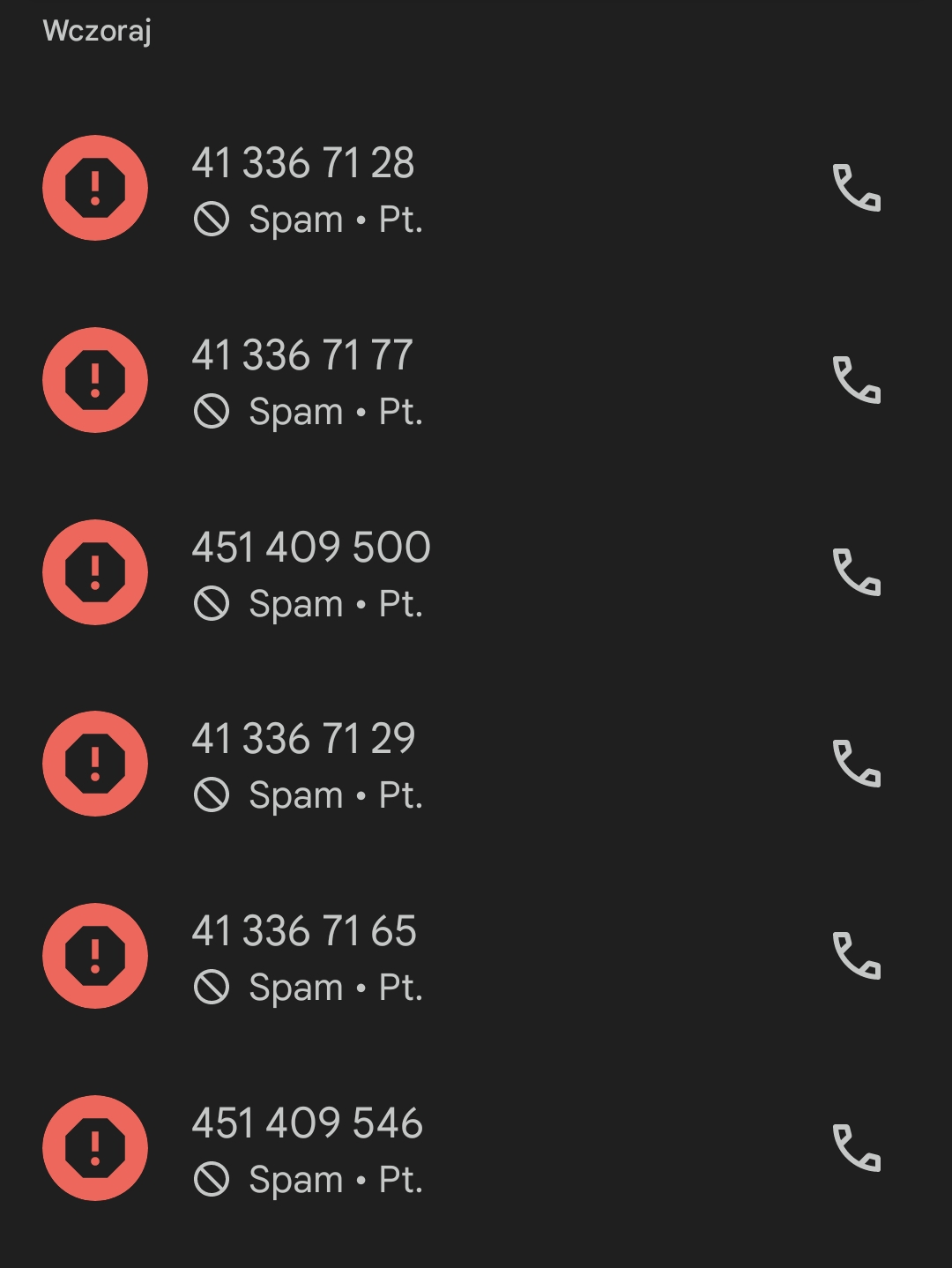
Task: Call back 41 336 71 77
Action: pyautogui.click(x=856, y=380)
